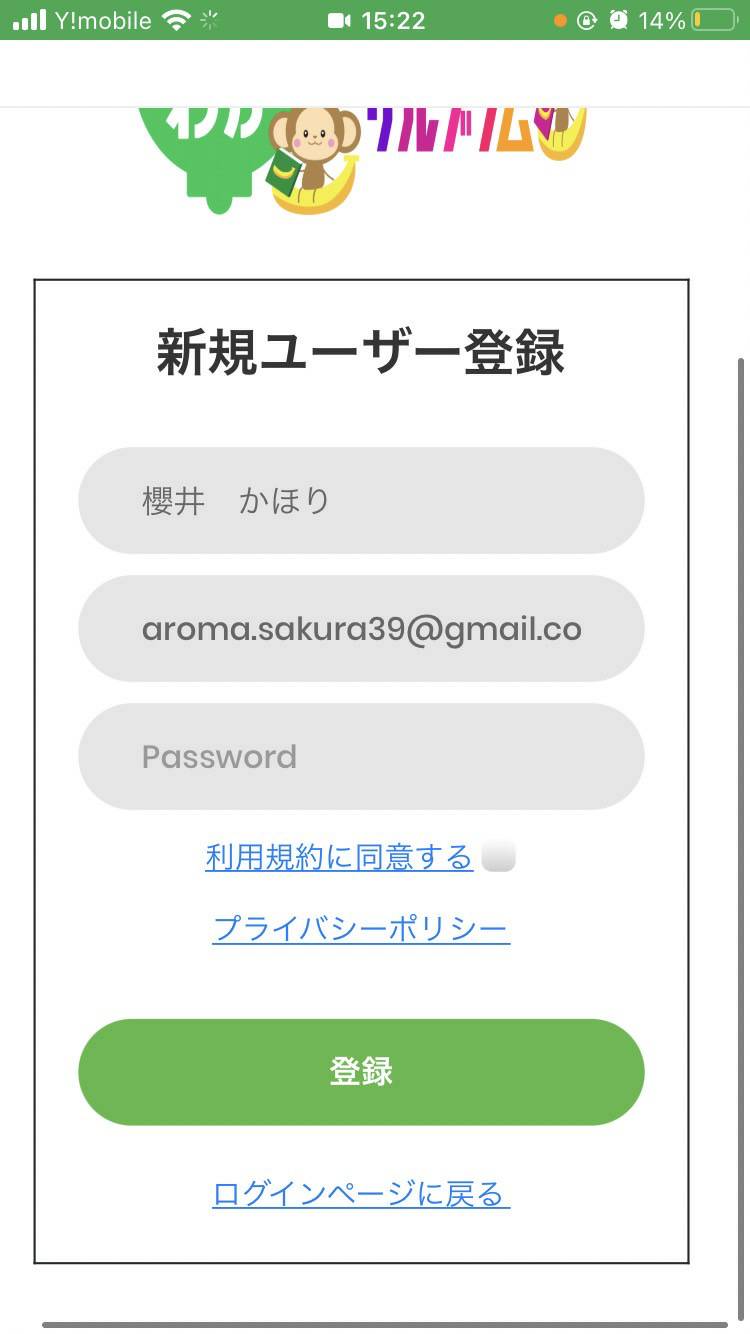Tap the name field containing 櫻井 かほり
750x1334 pixels.
(x=361, y=500)
